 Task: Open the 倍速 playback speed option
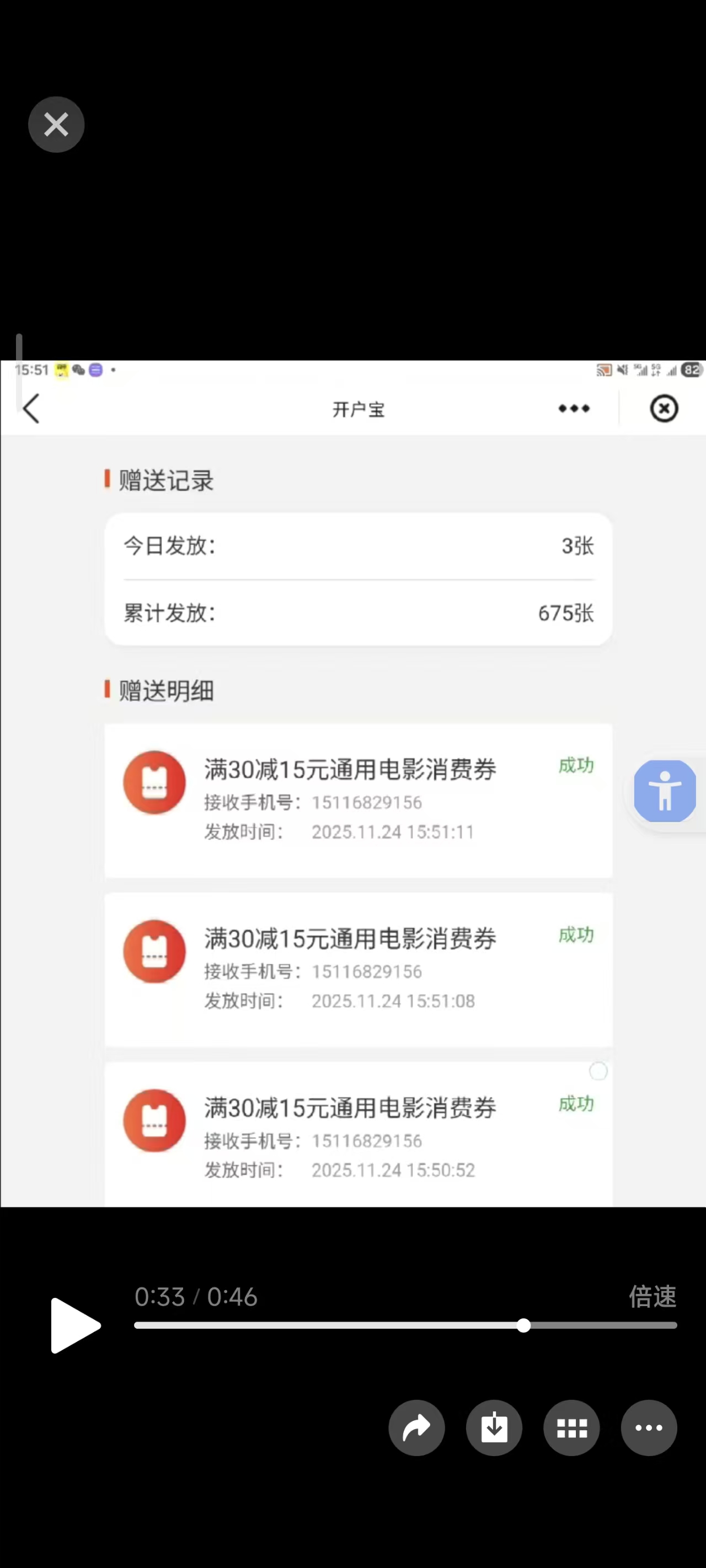[x=652, y=1296]
